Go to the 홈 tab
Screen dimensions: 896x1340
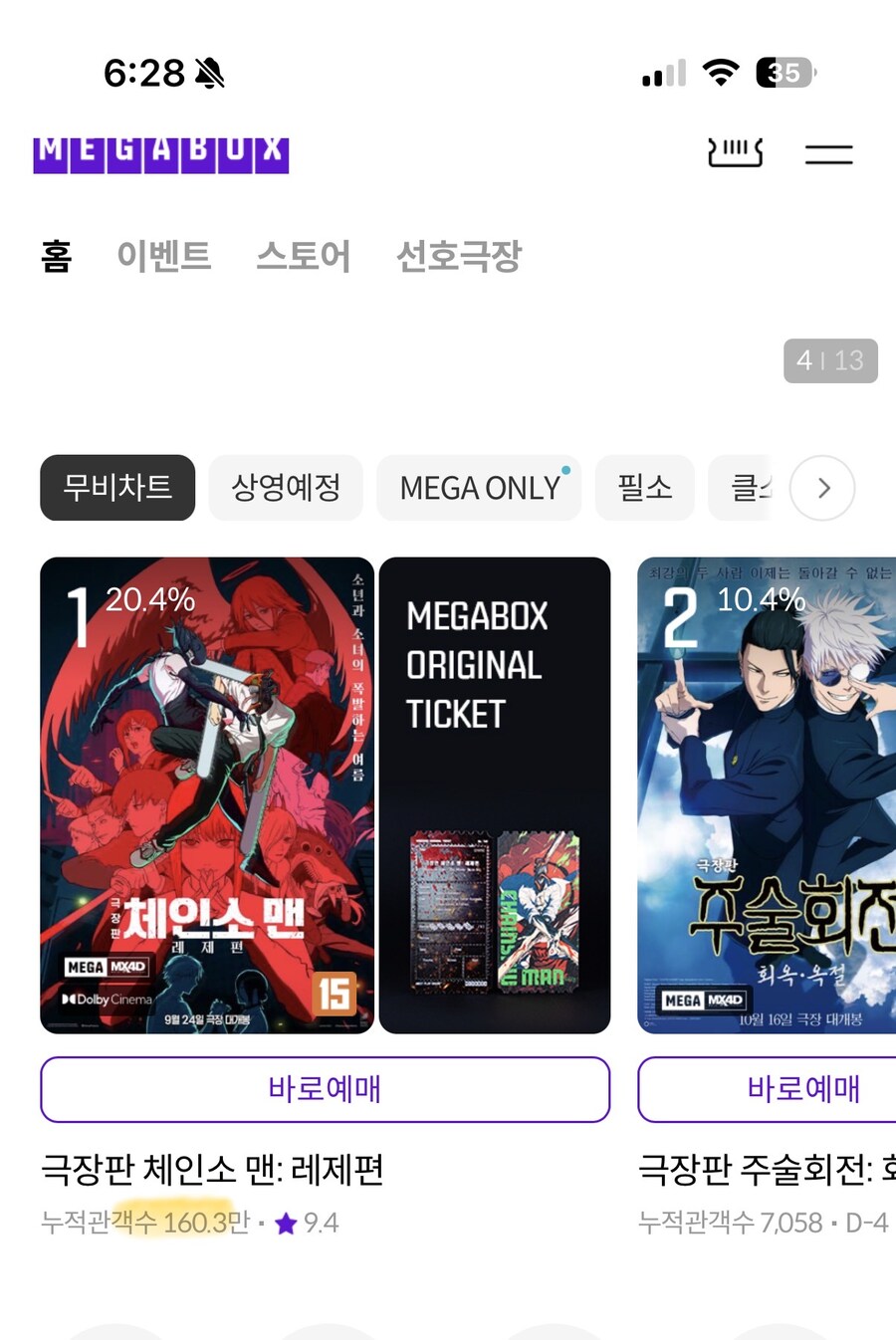pyautogui.click(x=57, y=257)
